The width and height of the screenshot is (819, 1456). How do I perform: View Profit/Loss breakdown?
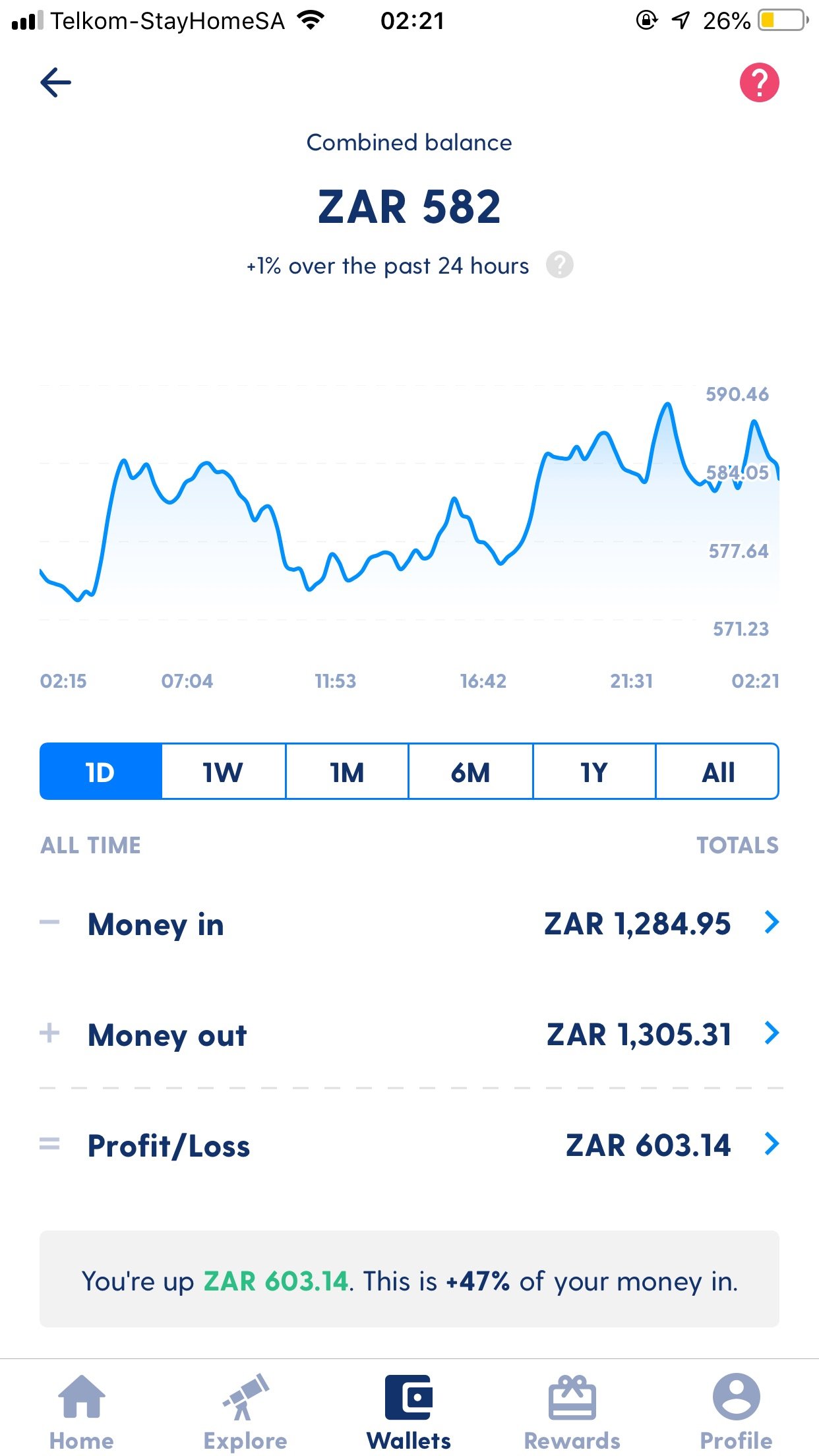tap(409, 1145)
